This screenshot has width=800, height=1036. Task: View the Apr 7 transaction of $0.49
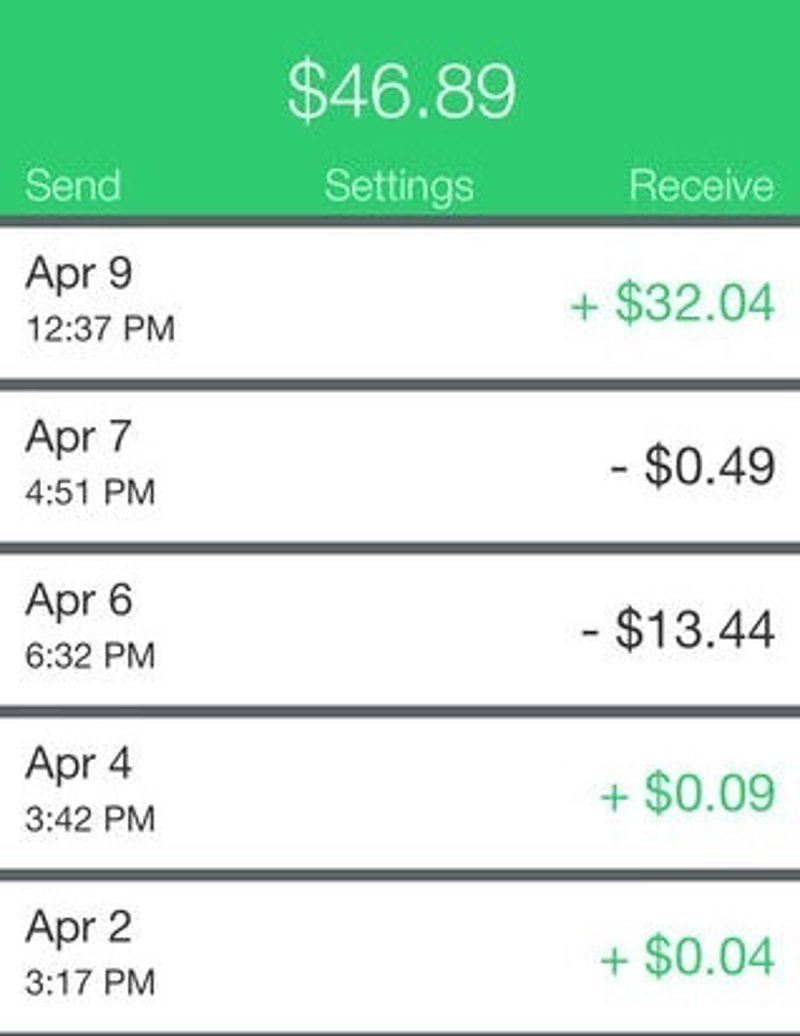pyautogui.click(x=400, y=465)
